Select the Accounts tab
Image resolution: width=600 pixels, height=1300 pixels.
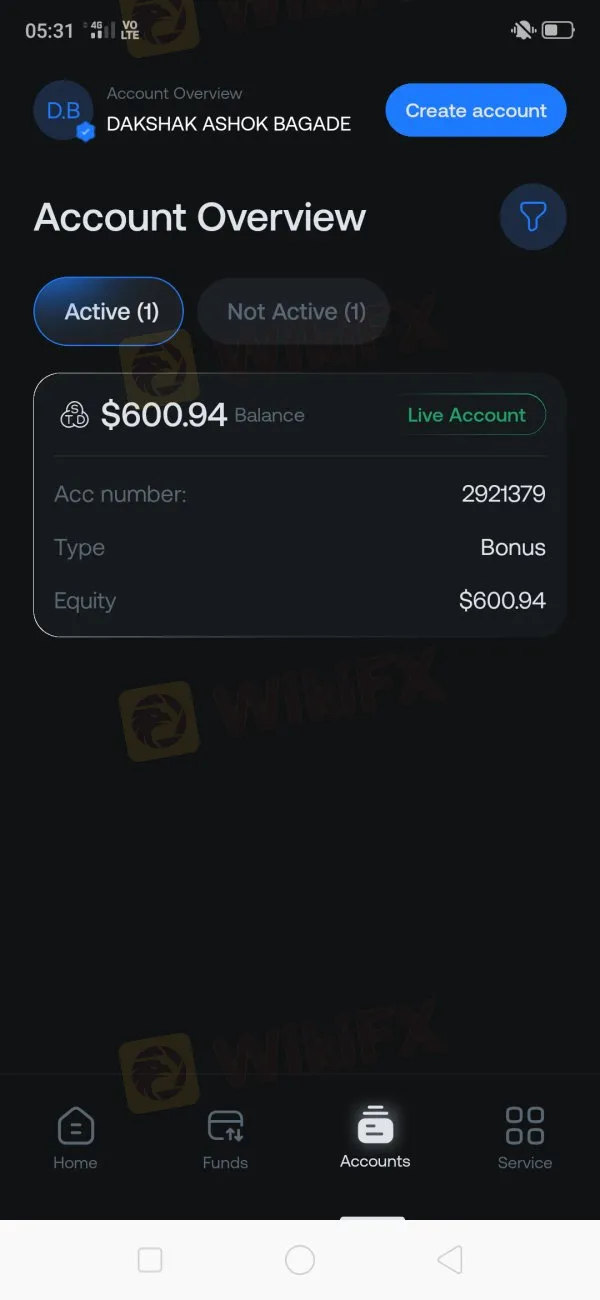tap(375, 1138)
